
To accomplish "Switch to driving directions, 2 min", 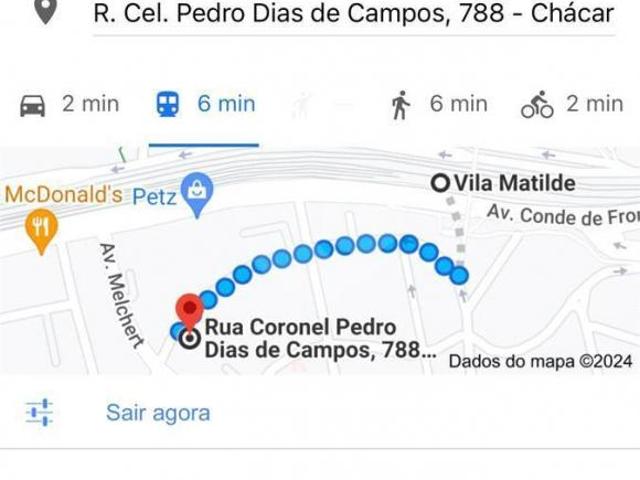I will tap(69, 104).
